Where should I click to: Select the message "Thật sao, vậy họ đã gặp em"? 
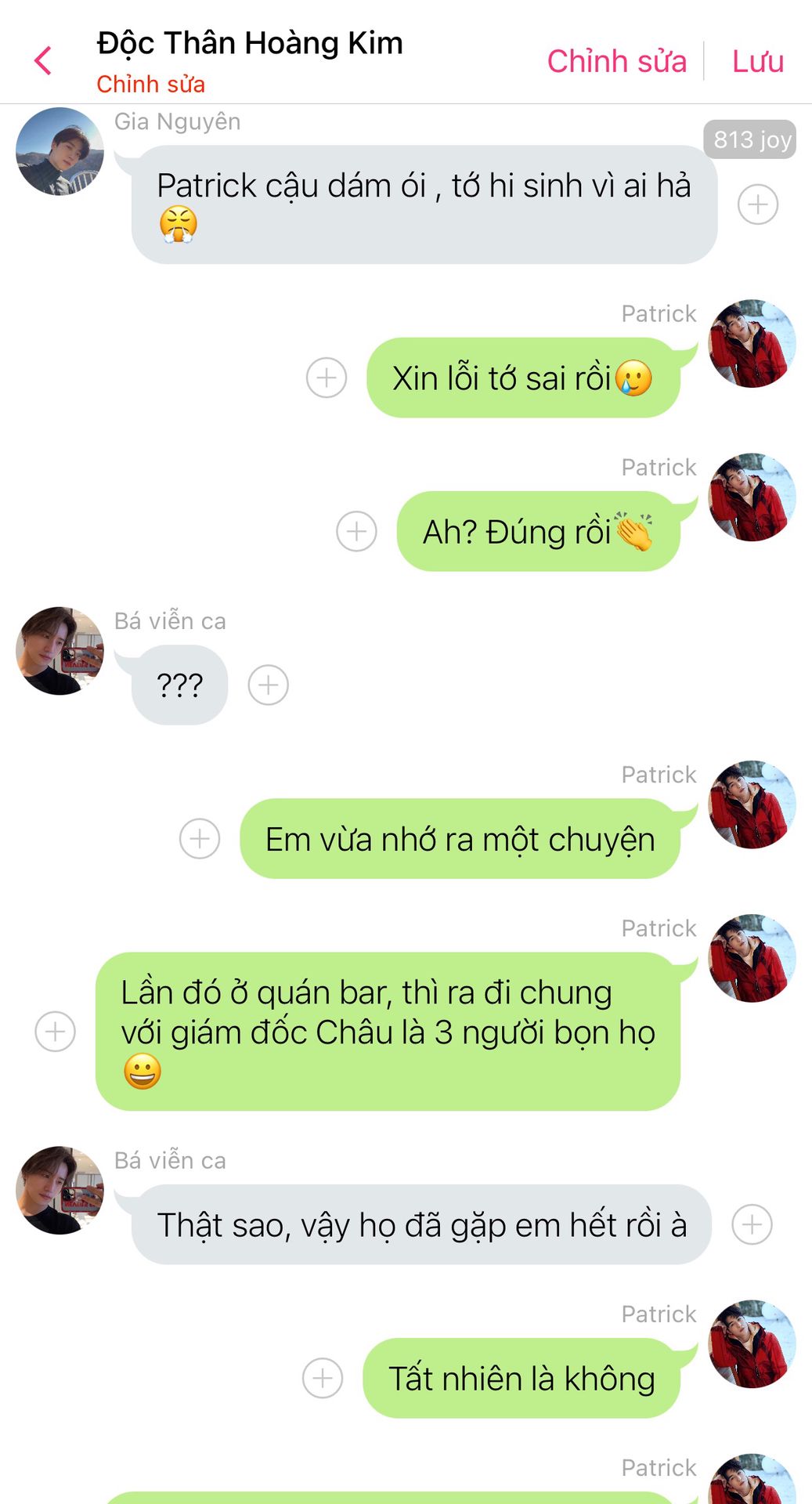[x=421, y=1224]
